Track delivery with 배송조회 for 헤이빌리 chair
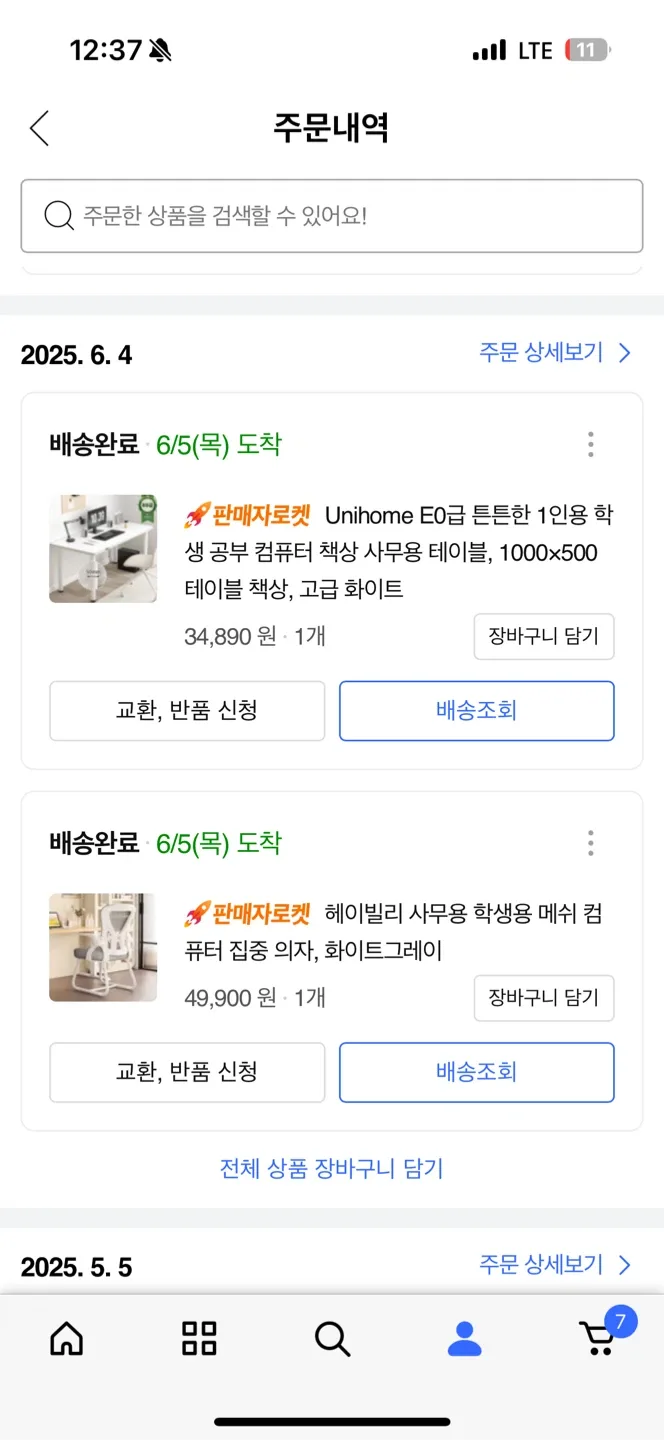This screenshot has height=1440, width=664. (x=476, y=1072)
